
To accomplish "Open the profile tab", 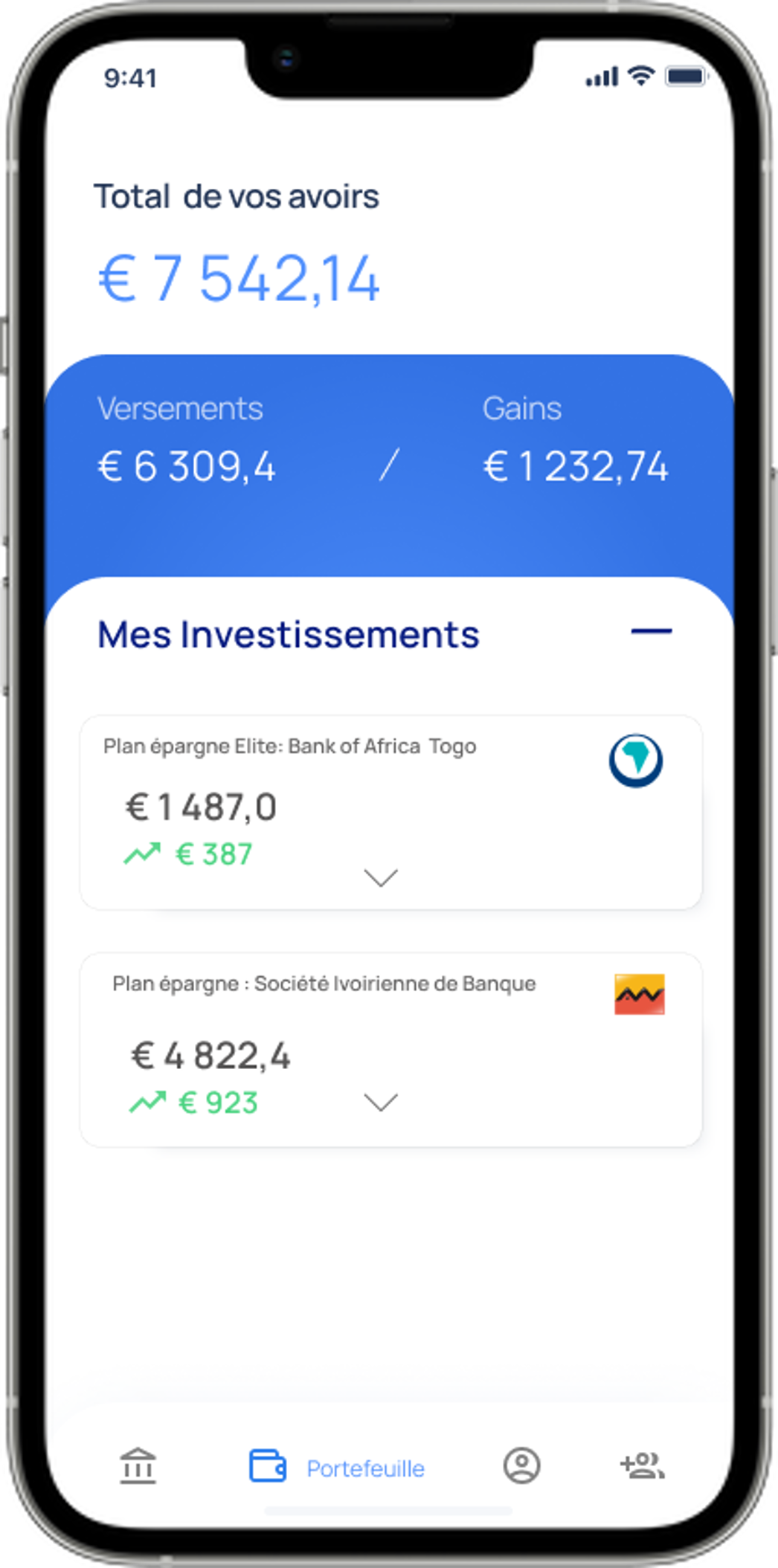I will [x=521, y=1466].
